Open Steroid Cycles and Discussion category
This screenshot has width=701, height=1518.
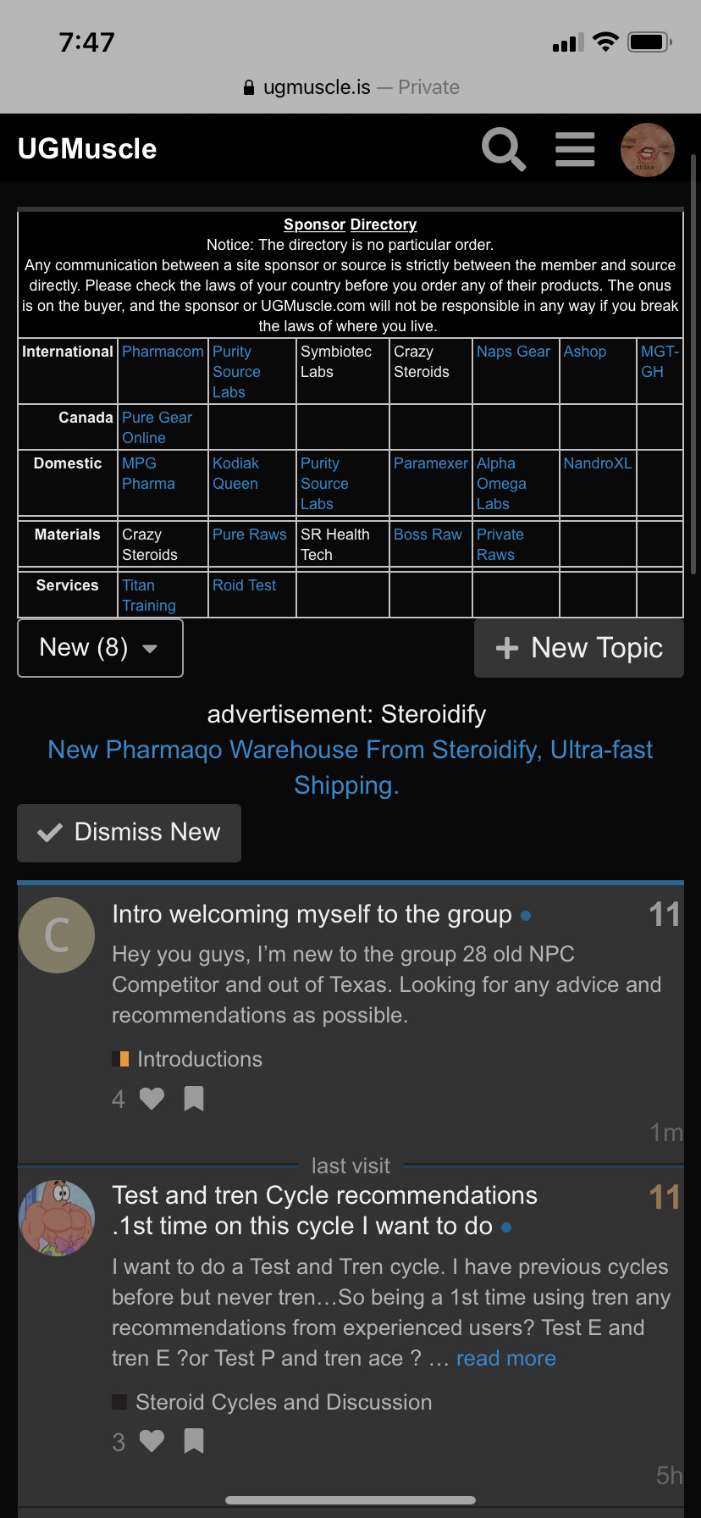pos(283,1402)
